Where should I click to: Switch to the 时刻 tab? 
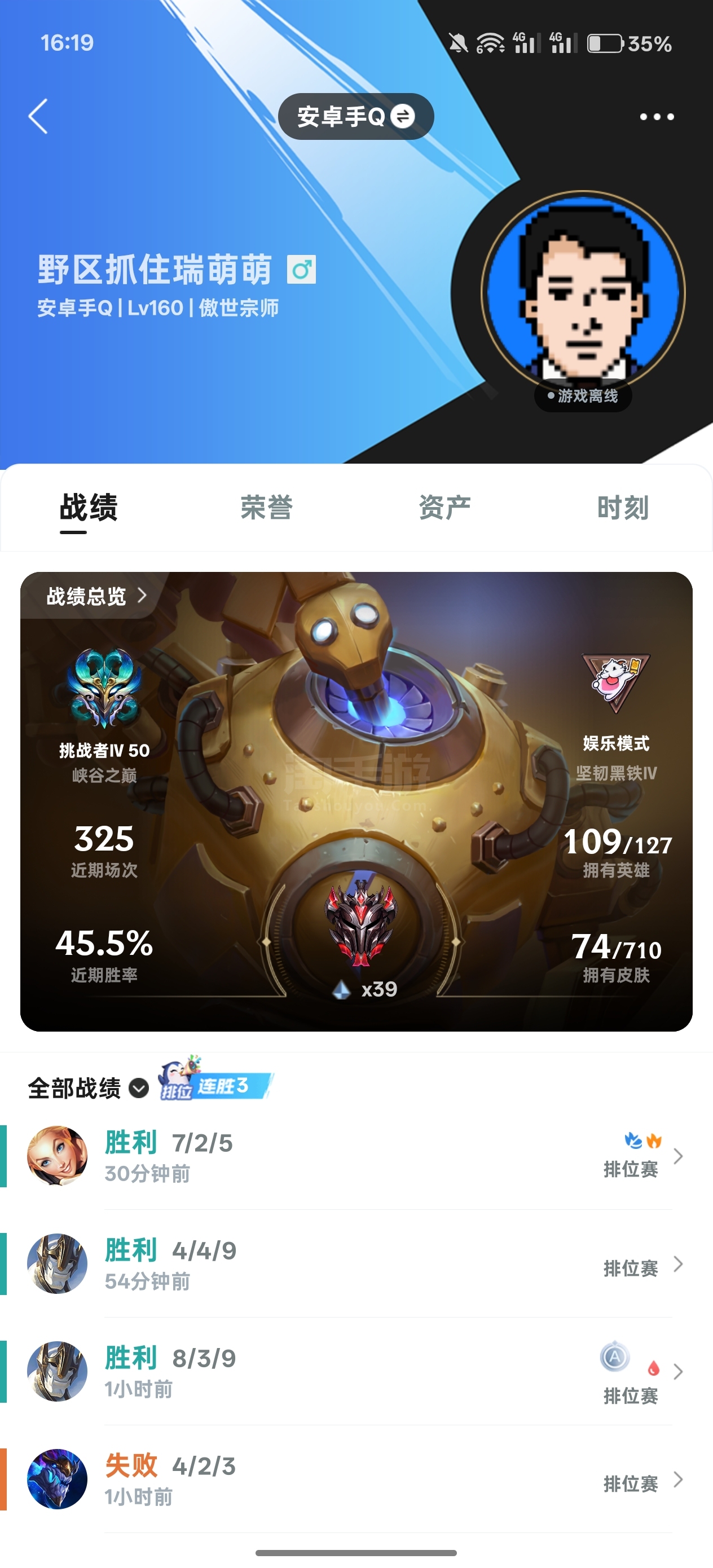623,508
